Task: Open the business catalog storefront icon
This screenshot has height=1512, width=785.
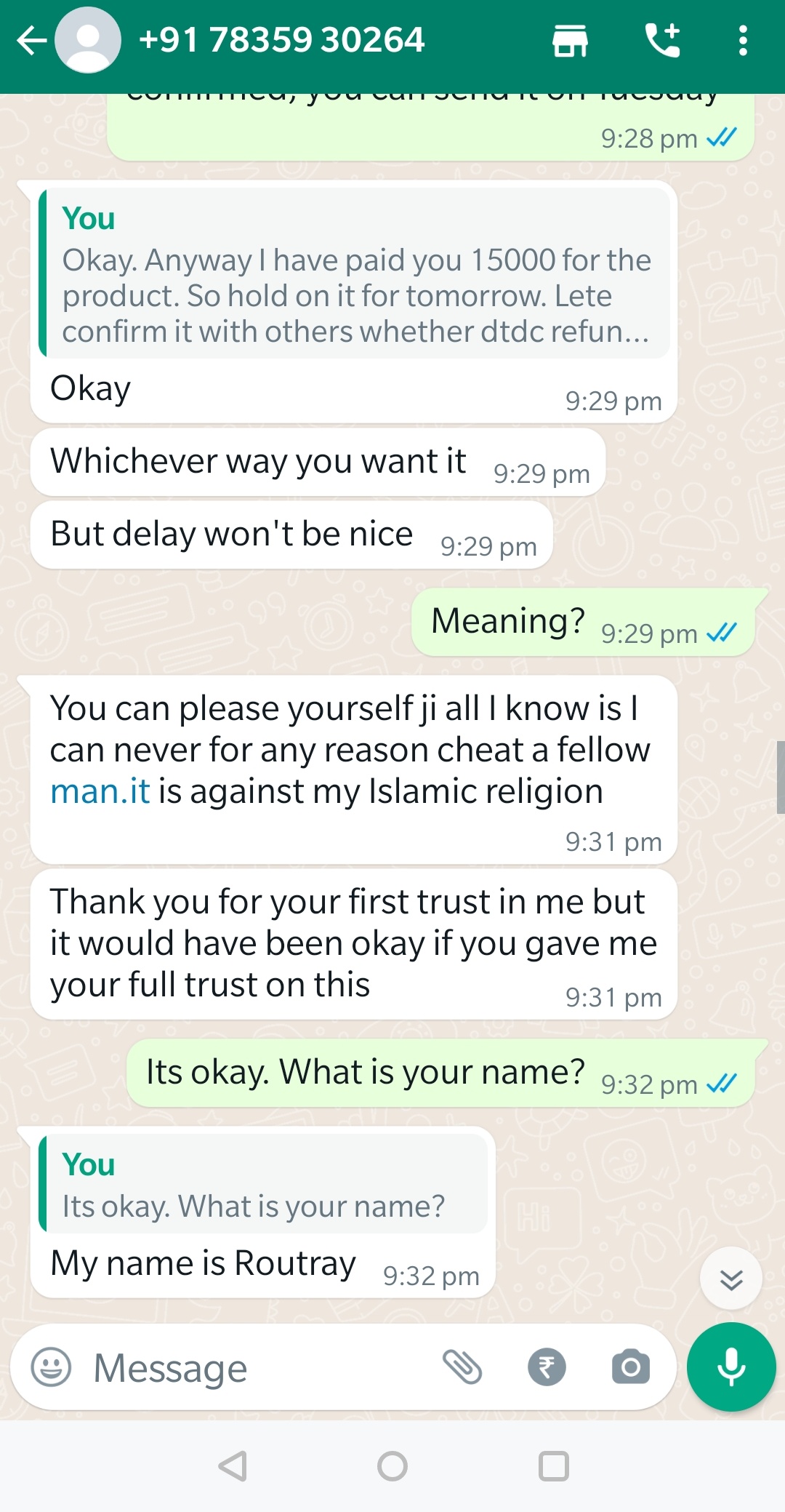Action: 570,41
